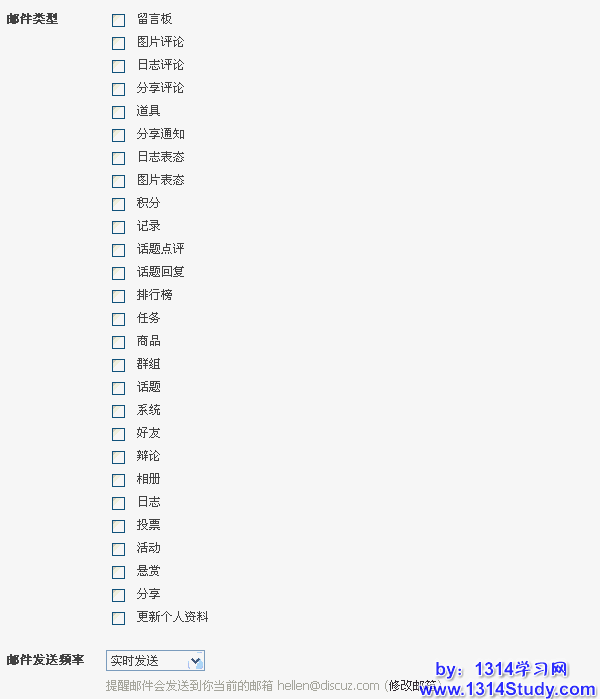Screen dimensions: 600x699
Task: Select the 系统 checkbox
Action: click(118, 411)
